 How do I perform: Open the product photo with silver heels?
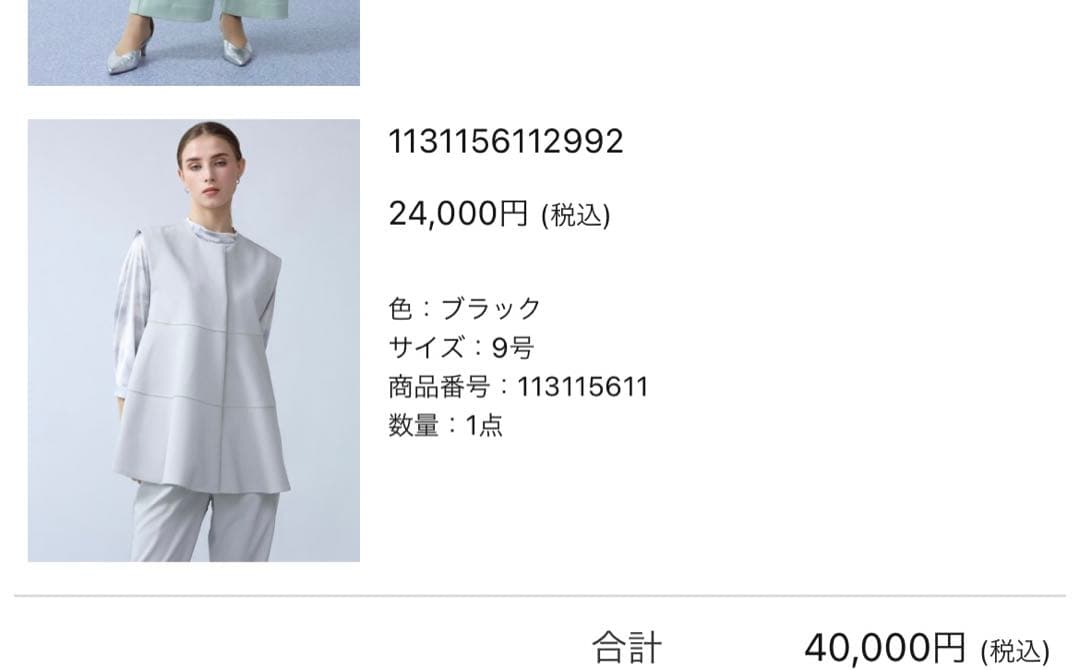194,42
